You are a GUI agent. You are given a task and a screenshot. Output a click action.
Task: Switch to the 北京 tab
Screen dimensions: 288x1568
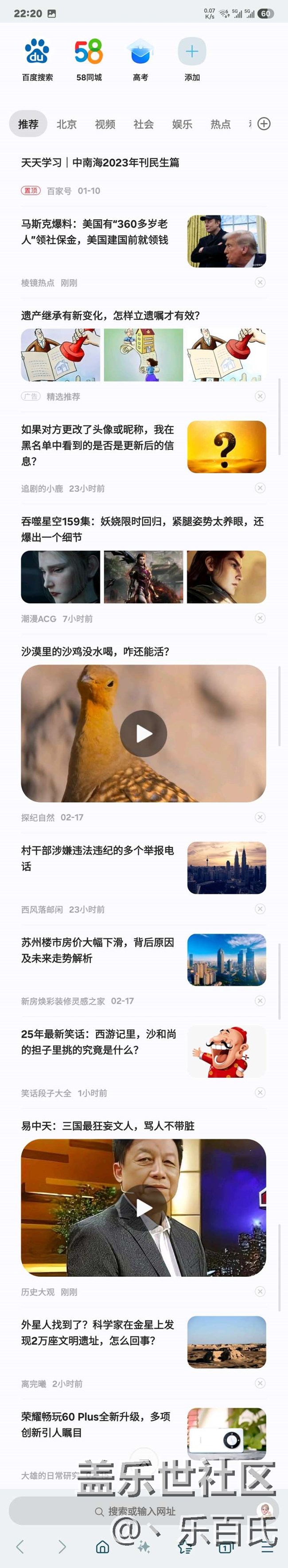click(x=66, y=124)
